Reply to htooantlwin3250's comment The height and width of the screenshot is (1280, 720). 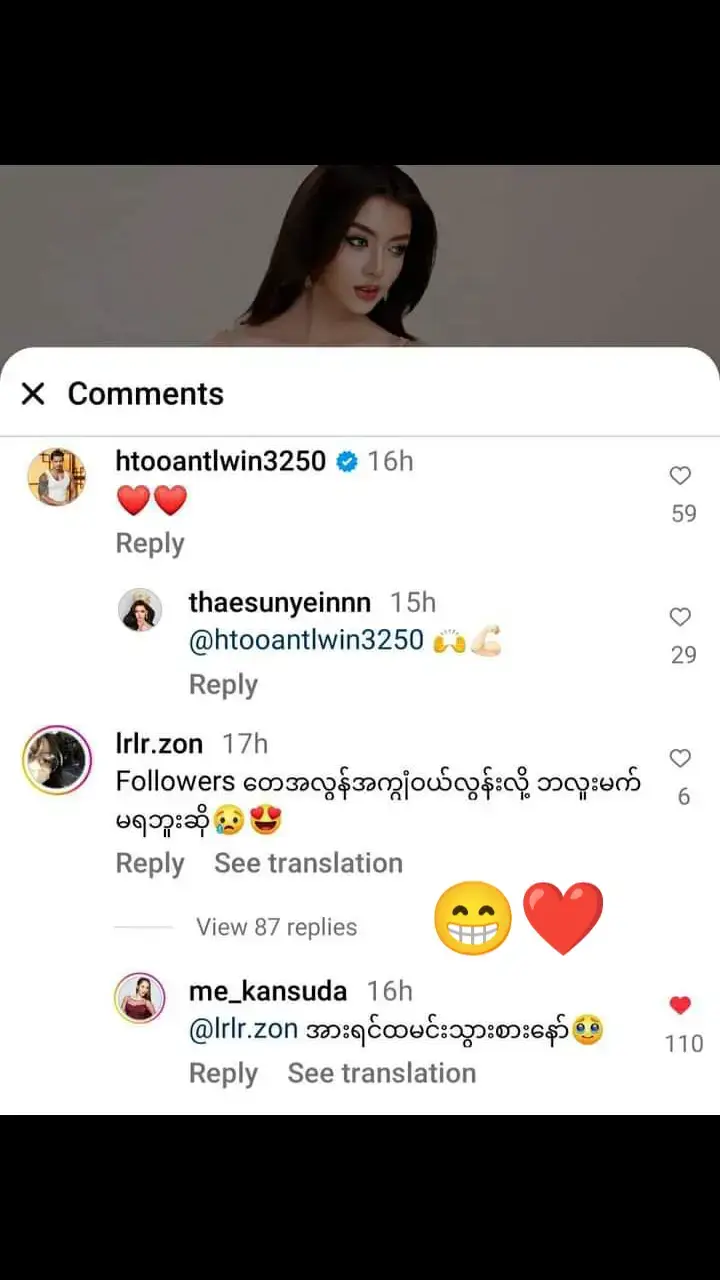point(150,543)
